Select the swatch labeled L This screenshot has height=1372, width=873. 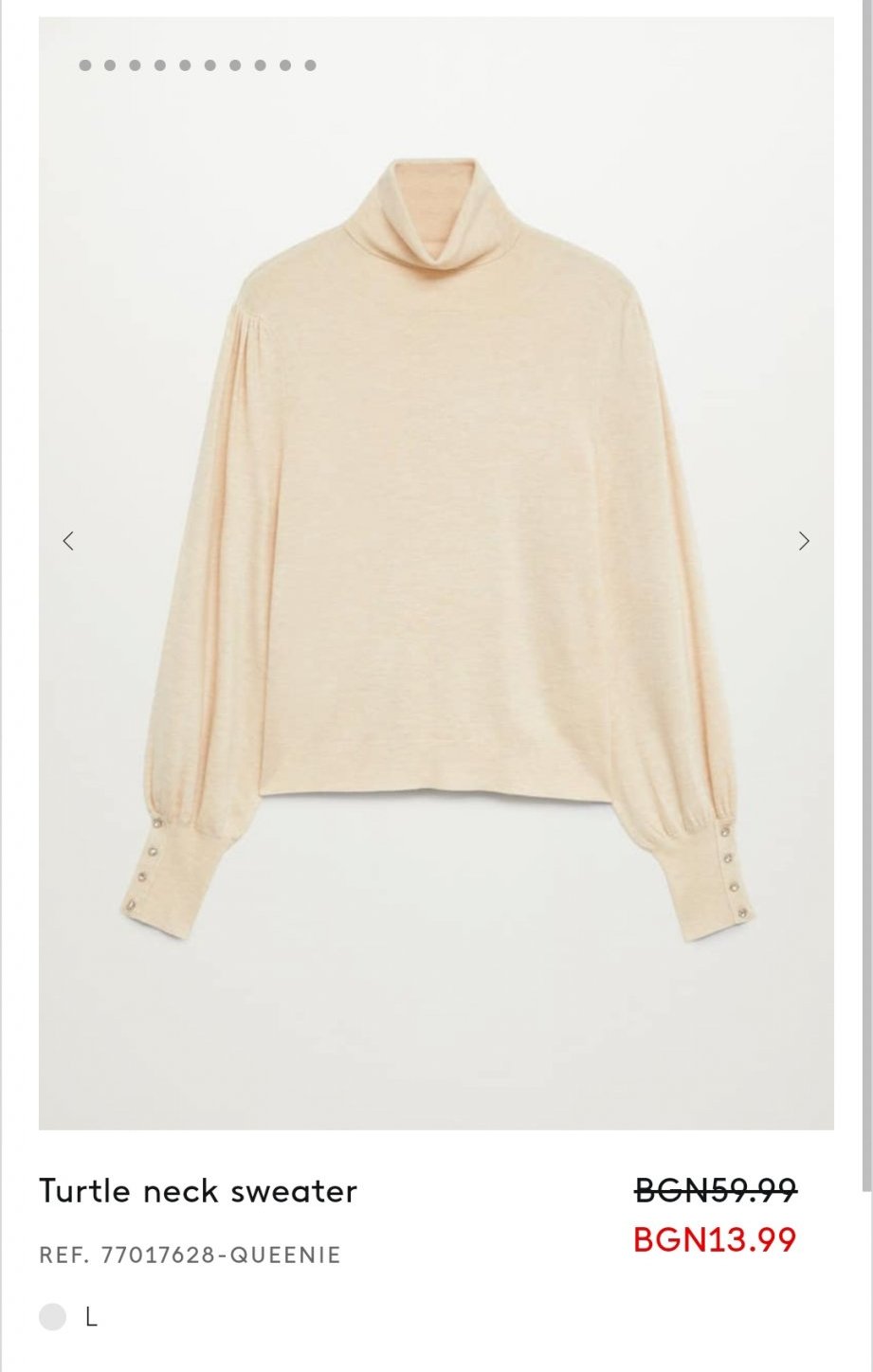pos(53,1317)
